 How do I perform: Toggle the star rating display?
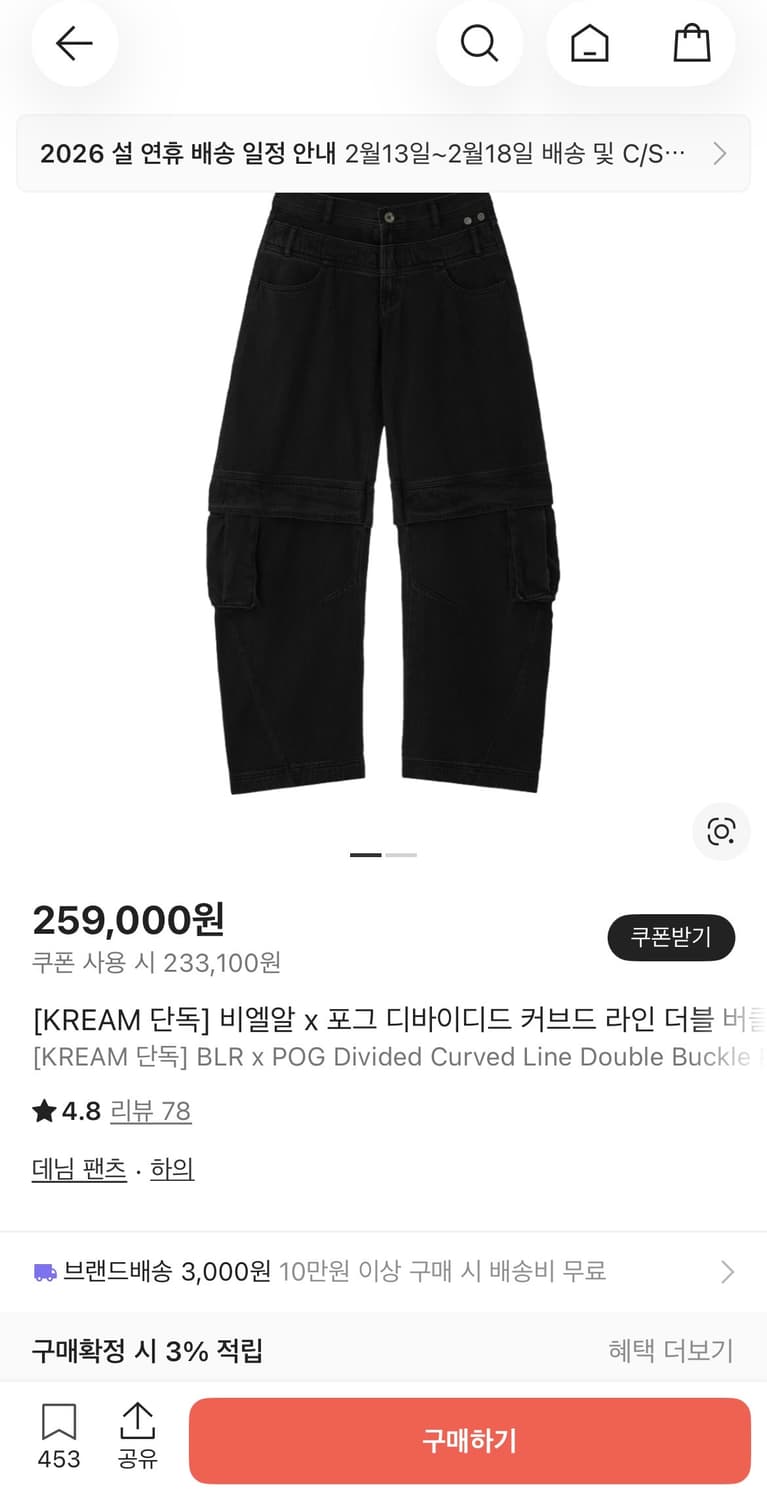pyautogui.click(x=43, y=1110)
